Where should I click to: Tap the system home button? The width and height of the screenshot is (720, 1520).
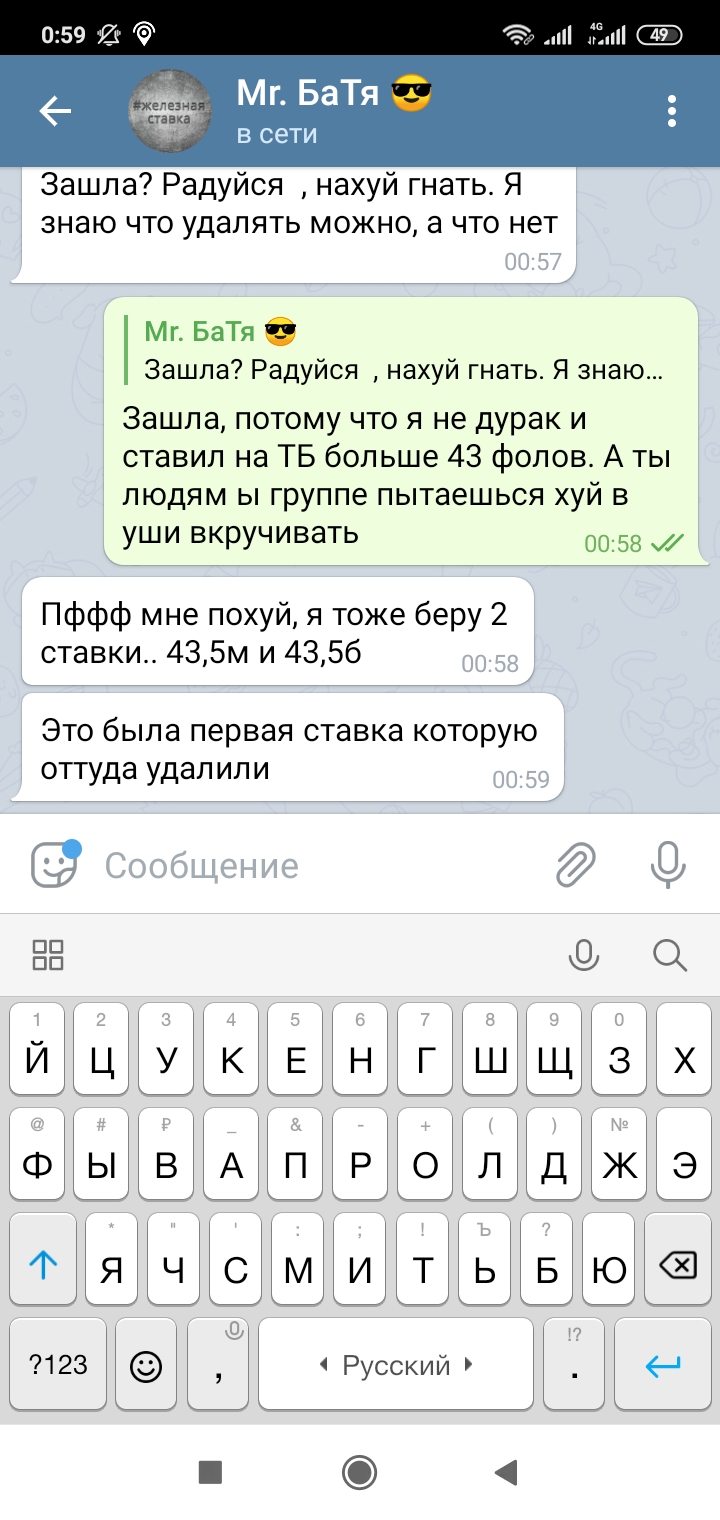coord(359,1471)
